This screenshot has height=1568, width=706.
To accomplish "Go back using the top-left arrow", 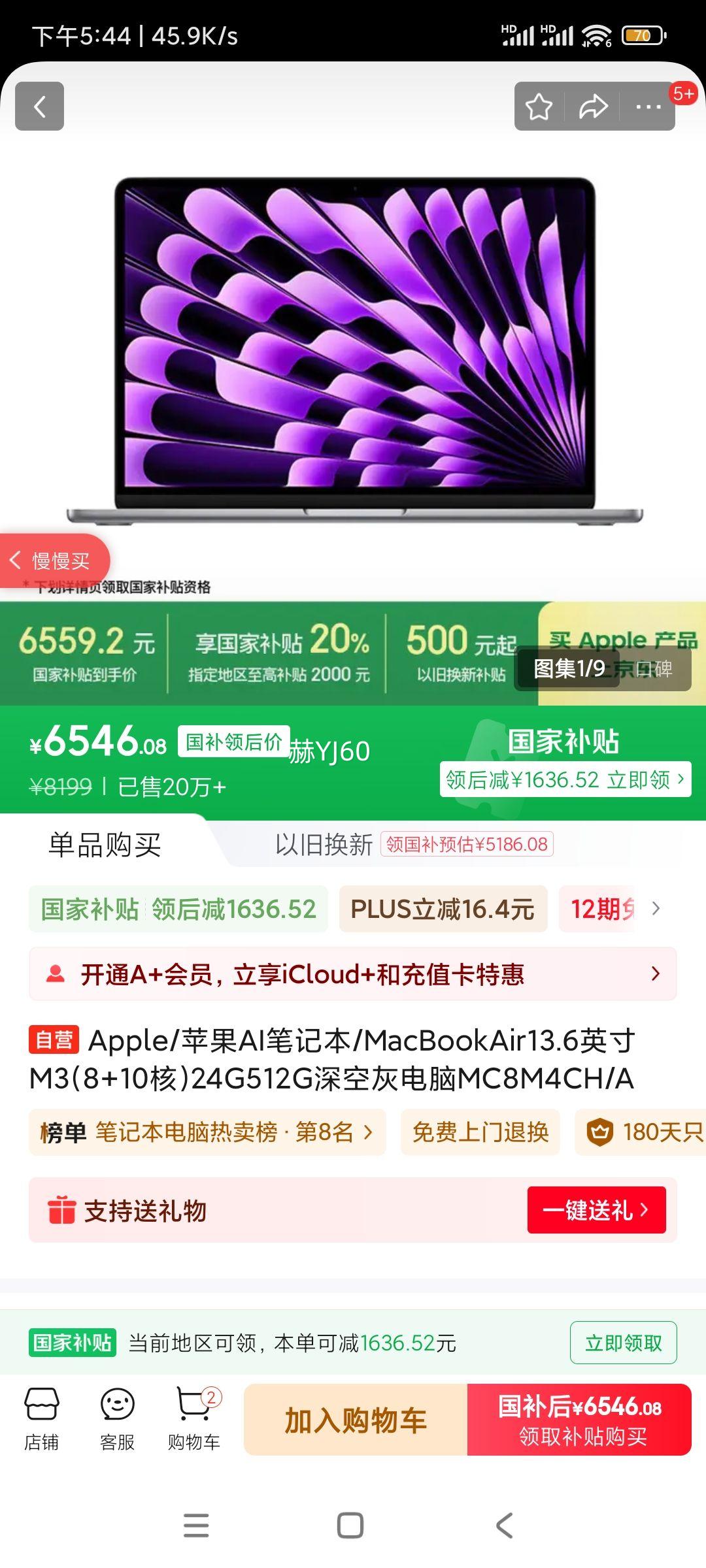I will (39, 106).
